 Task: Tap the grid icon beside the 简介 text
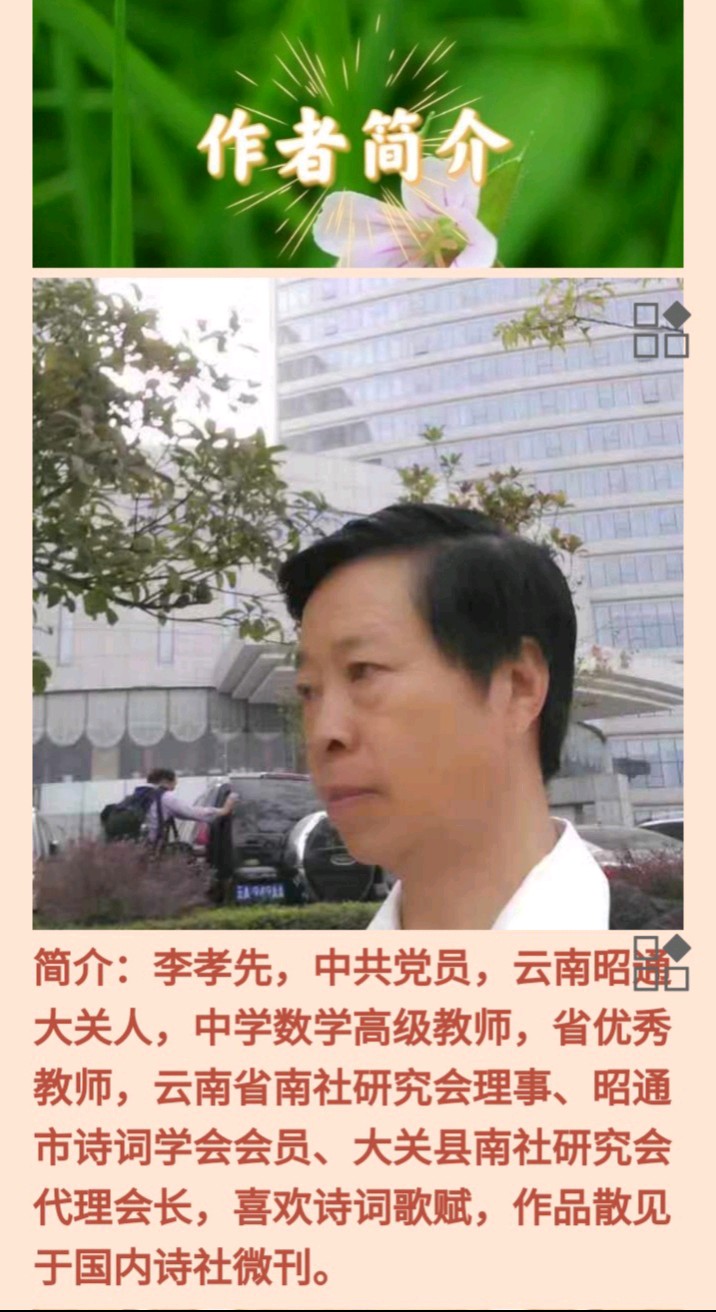tap(661, 963)
